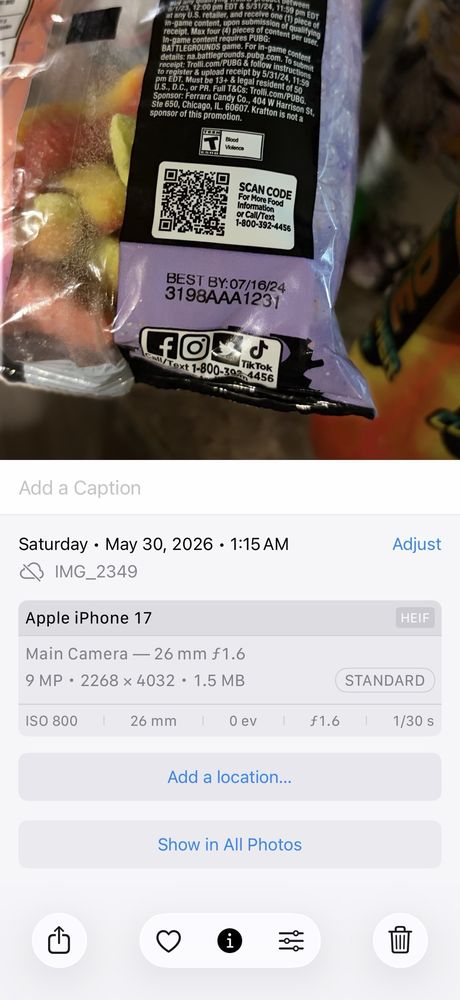
Task: Tap the Add a Caption field
Action: tap(230, 488)
